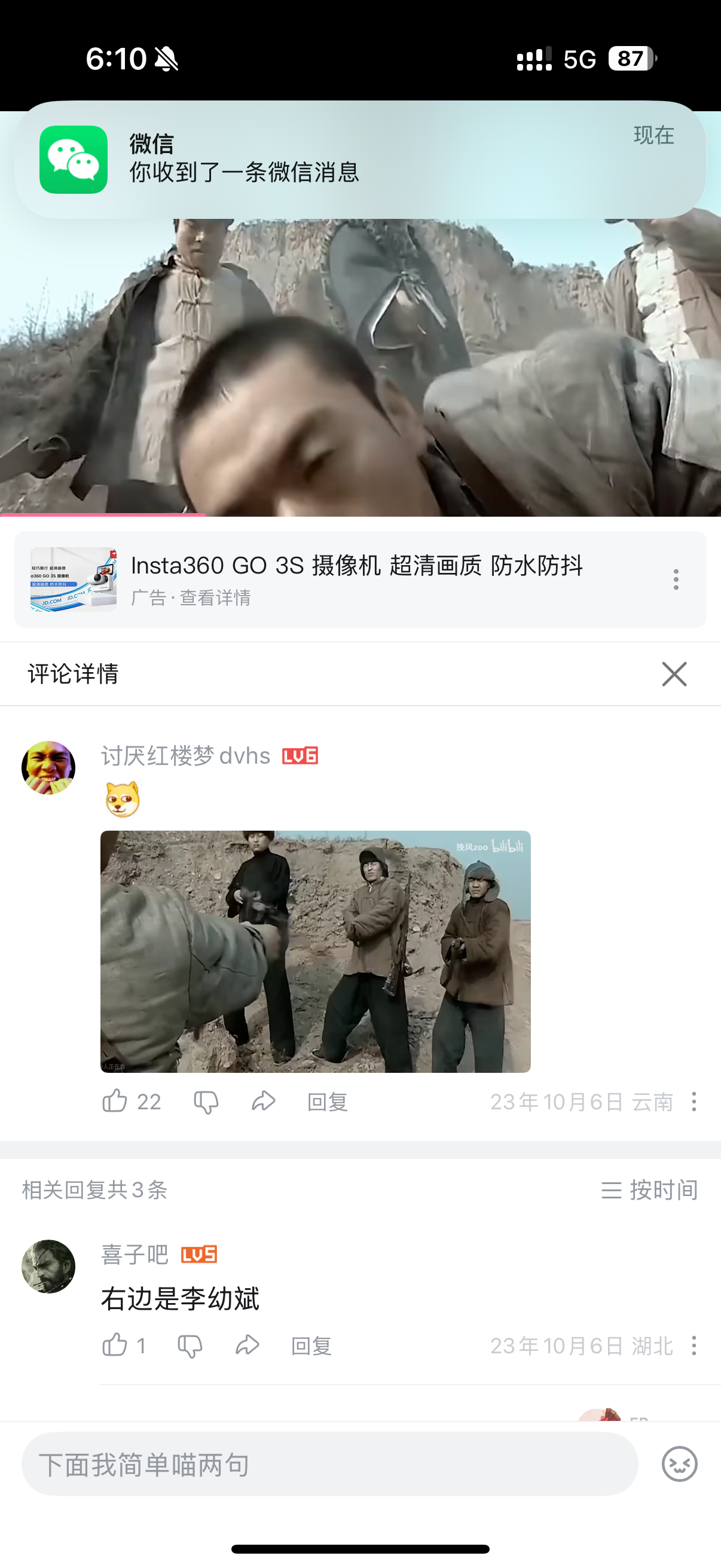Focus the 下面我简单喵两句 comment input
This screenshot has width=721, height=1568.
tap(329, 1464)
